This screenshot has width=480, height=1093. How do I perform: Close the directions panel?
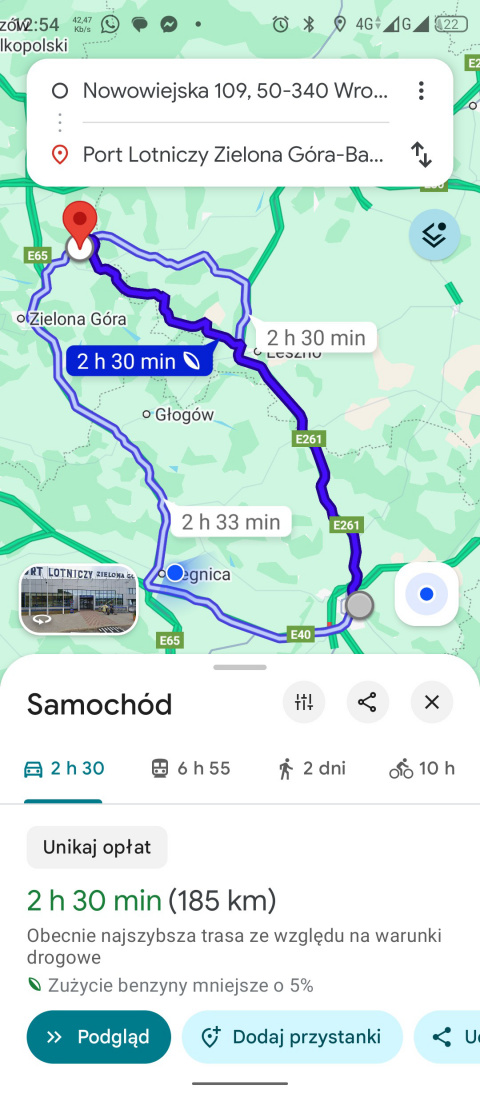point(432,702)
